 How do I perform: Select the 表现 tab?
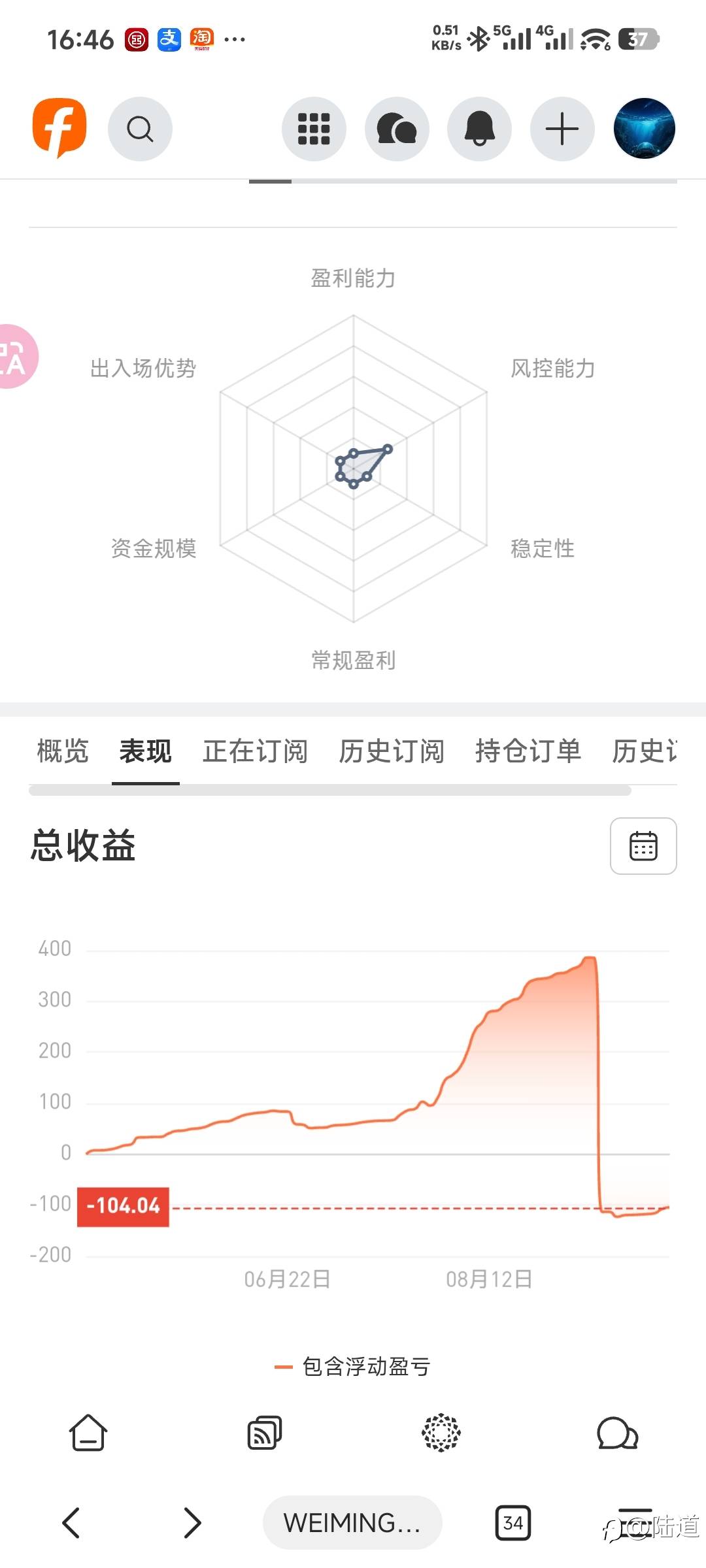pos(145,751)
